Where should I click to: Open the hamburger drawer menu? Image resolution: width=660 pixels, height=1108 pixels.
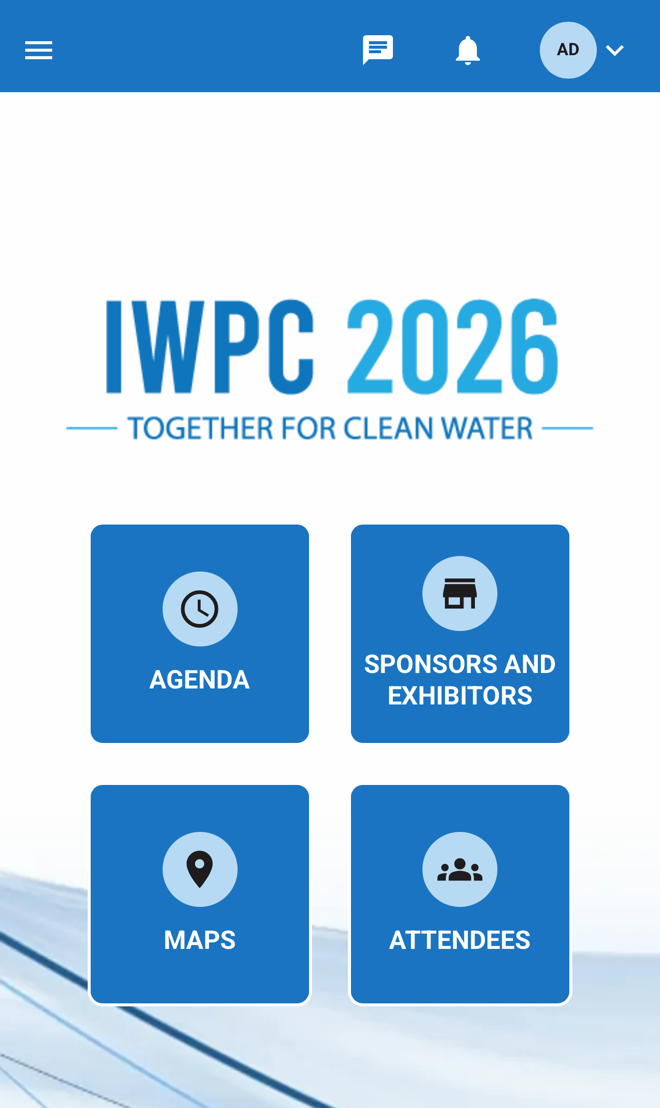tap(38, 50)
